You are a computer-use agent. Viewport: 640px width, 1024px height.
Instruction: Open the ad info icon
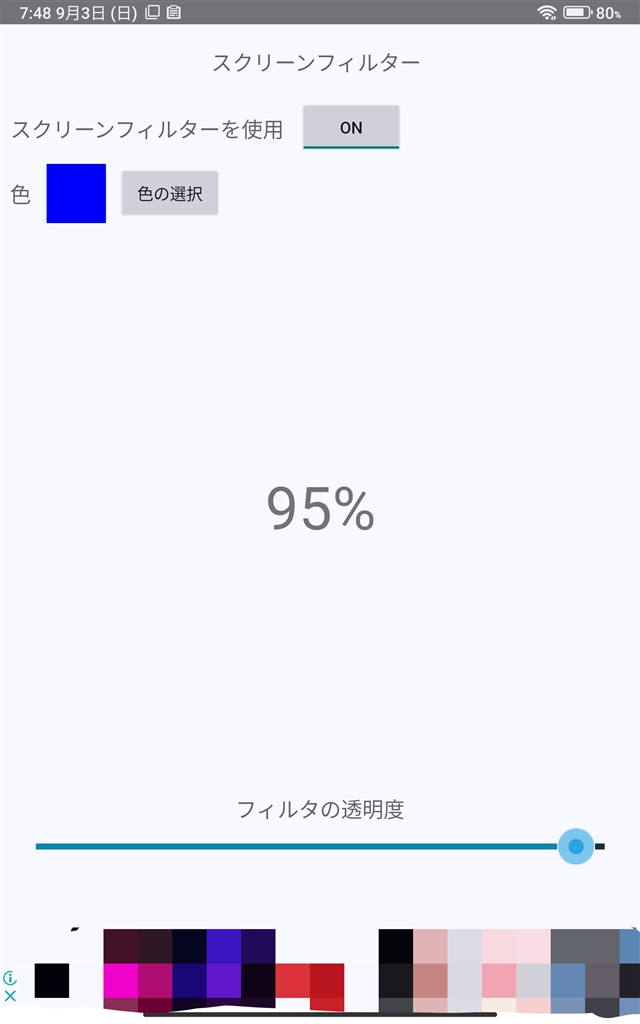(10, 978)
